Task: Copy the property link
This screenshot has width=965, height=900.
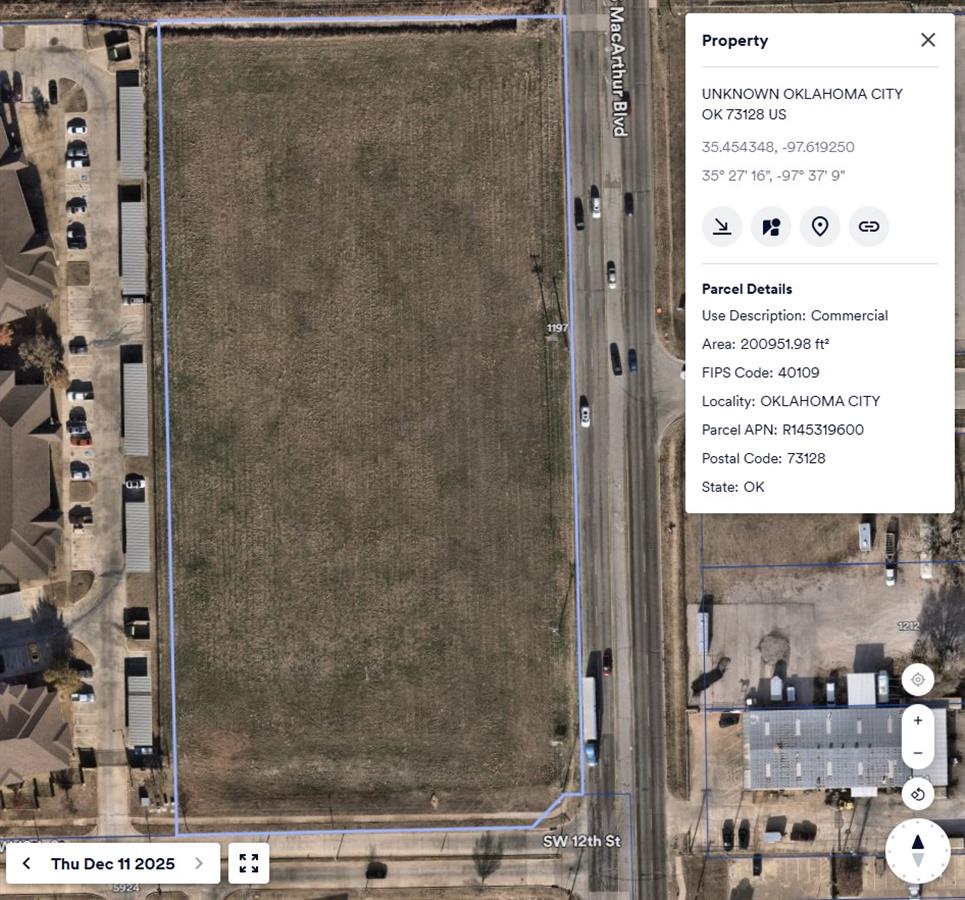Action: tap(869, 227)
